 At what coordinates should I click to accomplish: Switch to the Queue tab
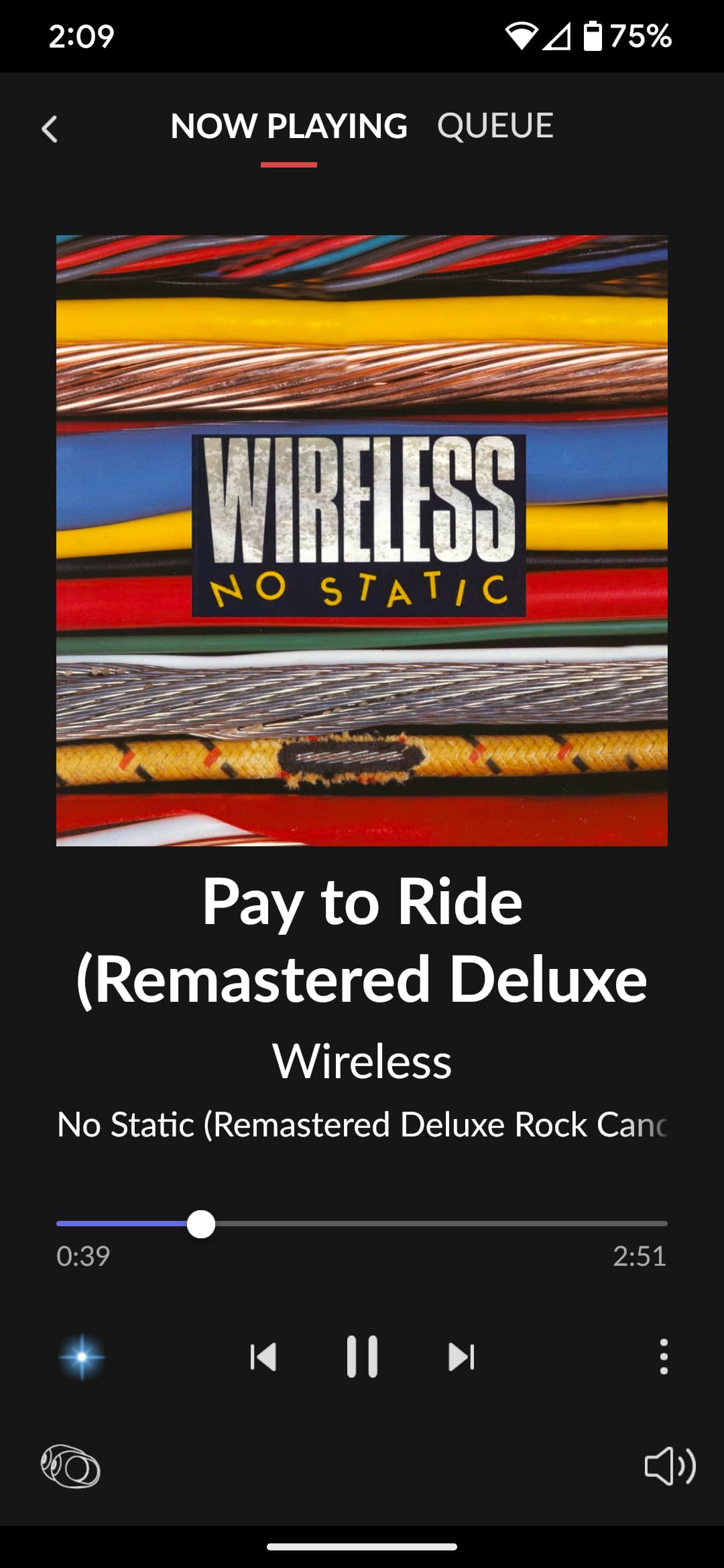495,126
